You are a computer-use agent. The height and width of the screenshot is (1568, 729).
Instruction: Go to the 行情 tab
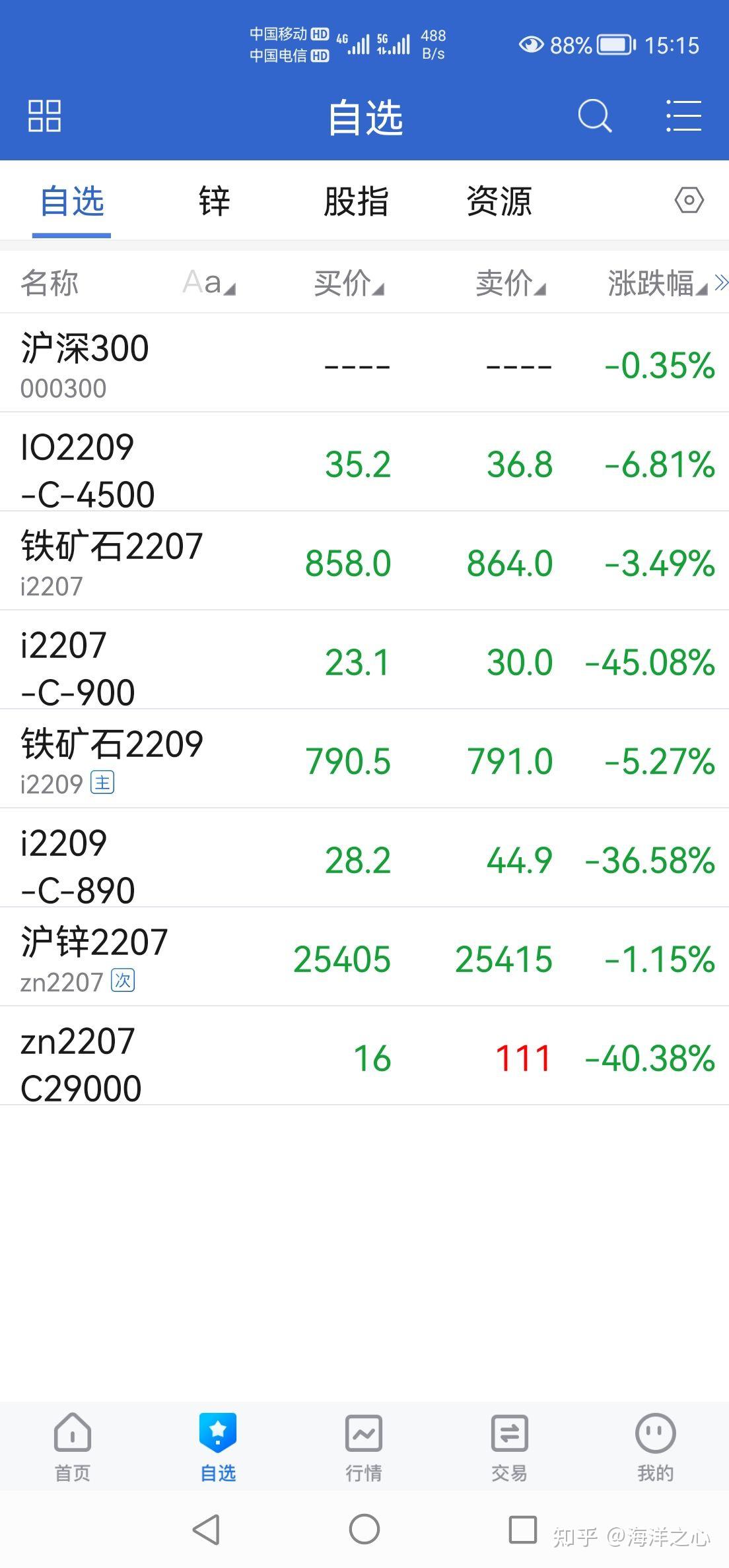point(364,1447)
